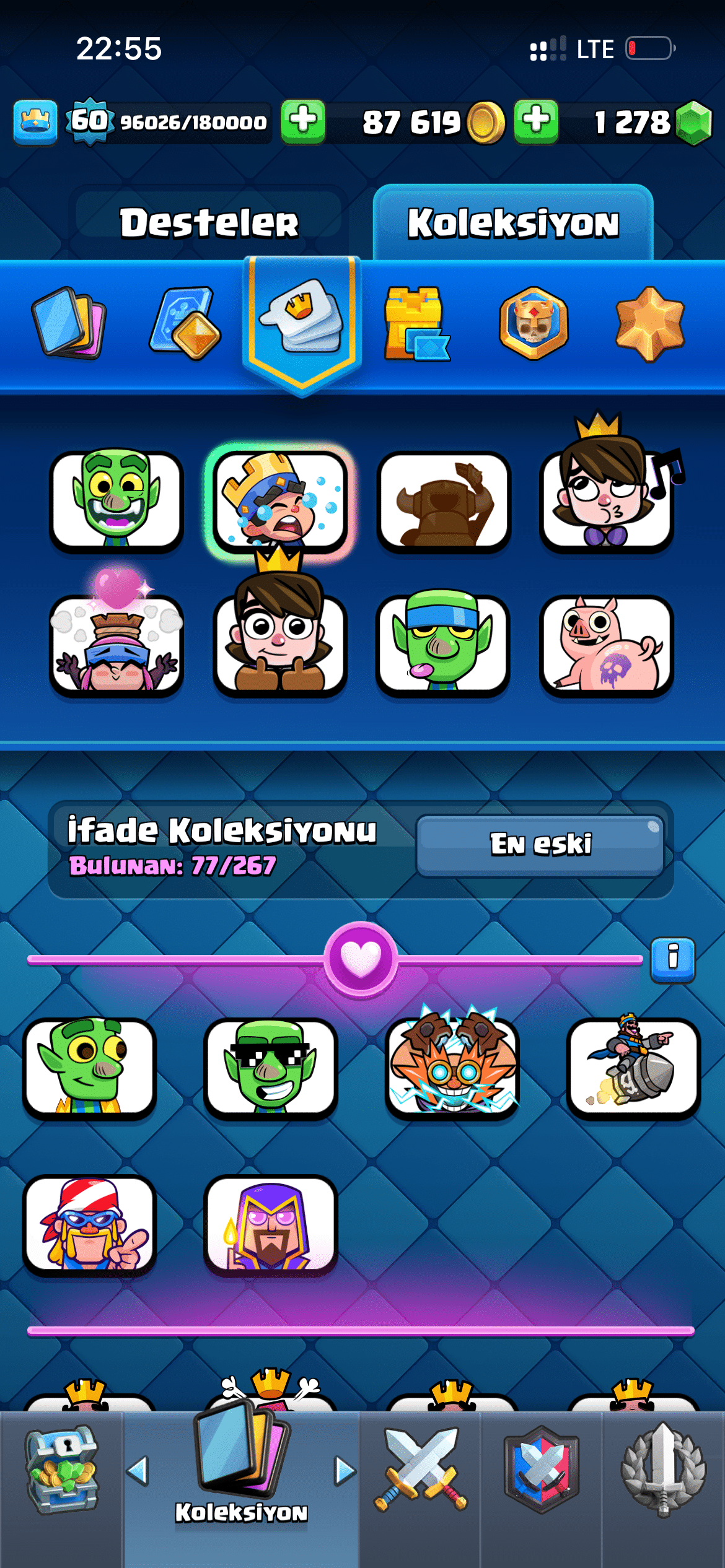Open the blue info button
Screen dimensions: 725x1568
pos(673,959)
